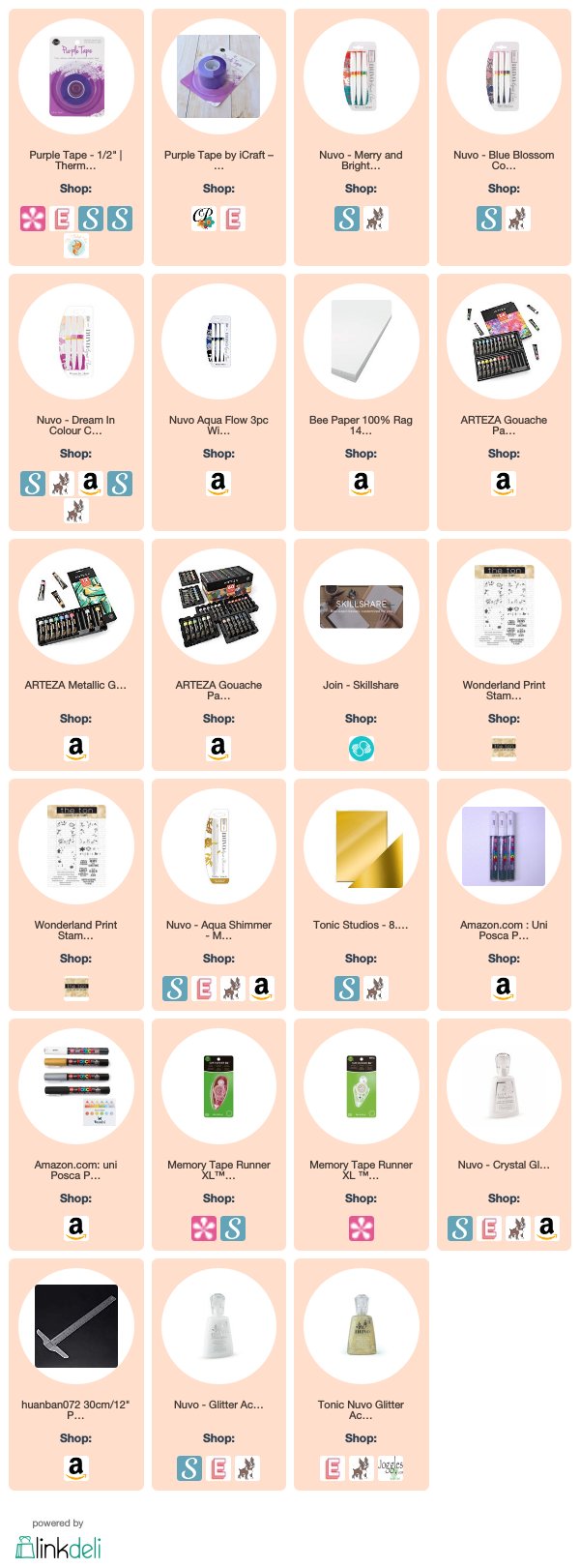The width and height of the screenshot is (580, 1568).
Task: Visit the linkdeli link at the bottom
Action: click(58, 1545)
